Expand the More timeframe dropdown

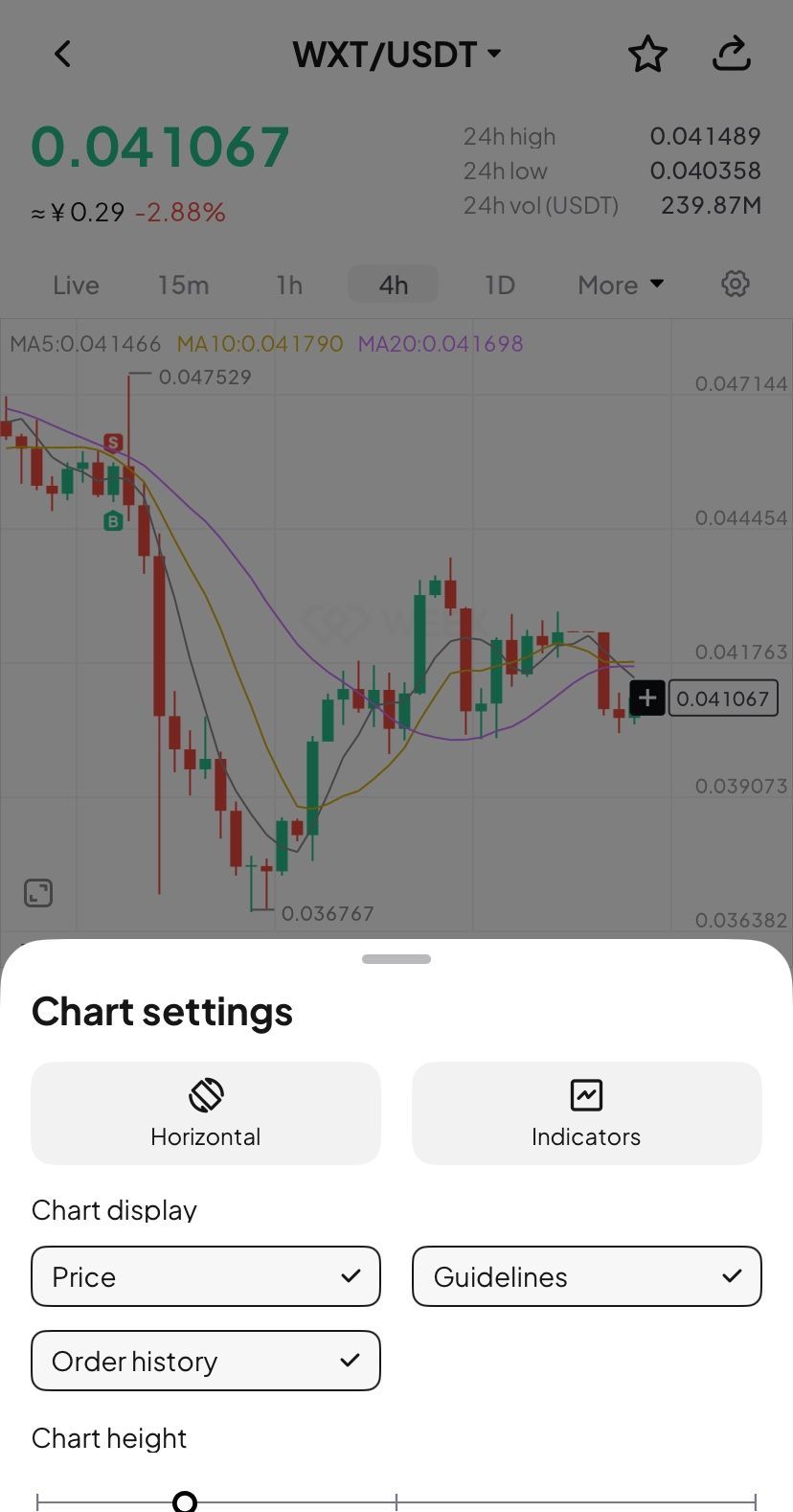click(620, 284)
